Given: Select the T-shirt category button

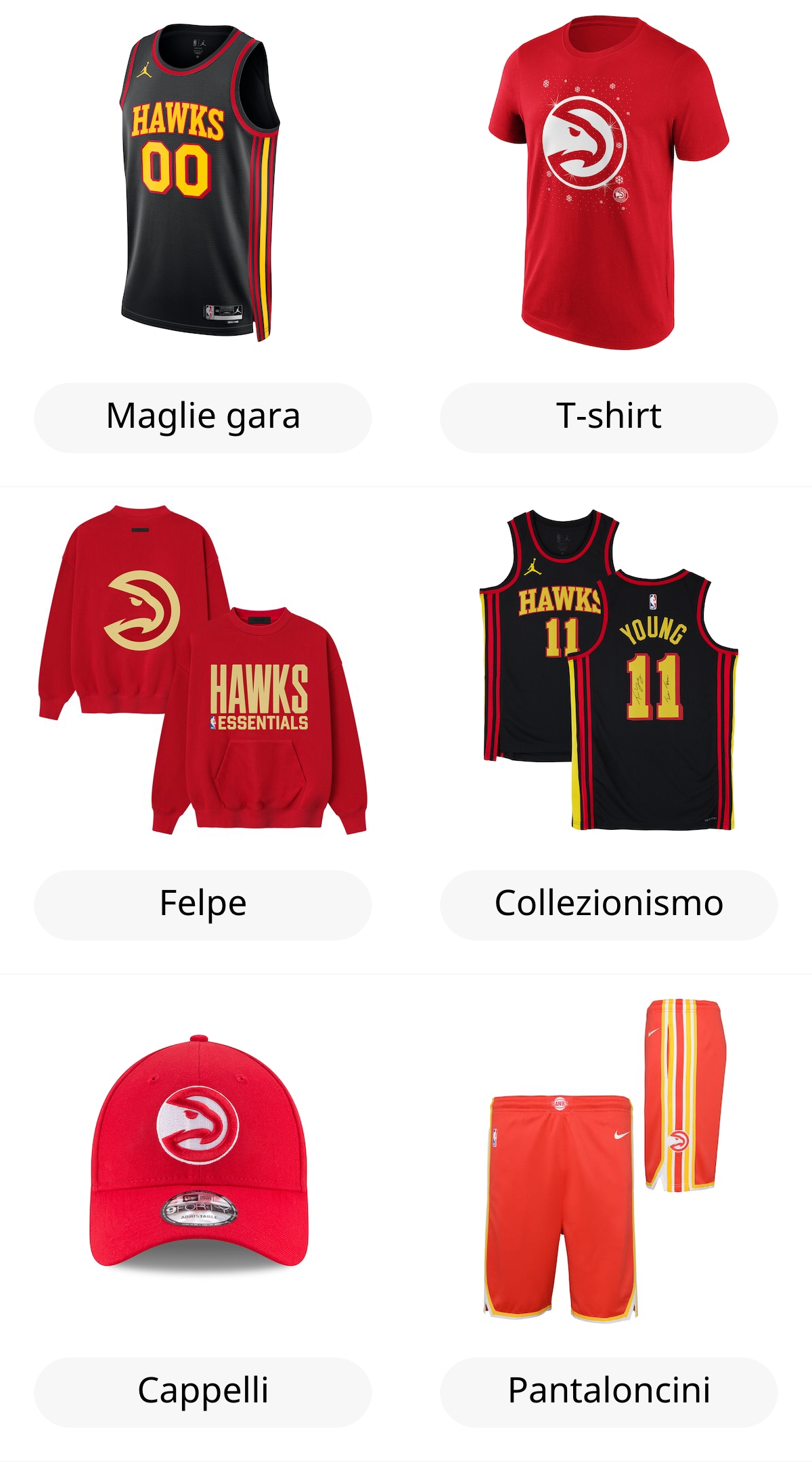Looking at the screenshot, I should 608,417.
